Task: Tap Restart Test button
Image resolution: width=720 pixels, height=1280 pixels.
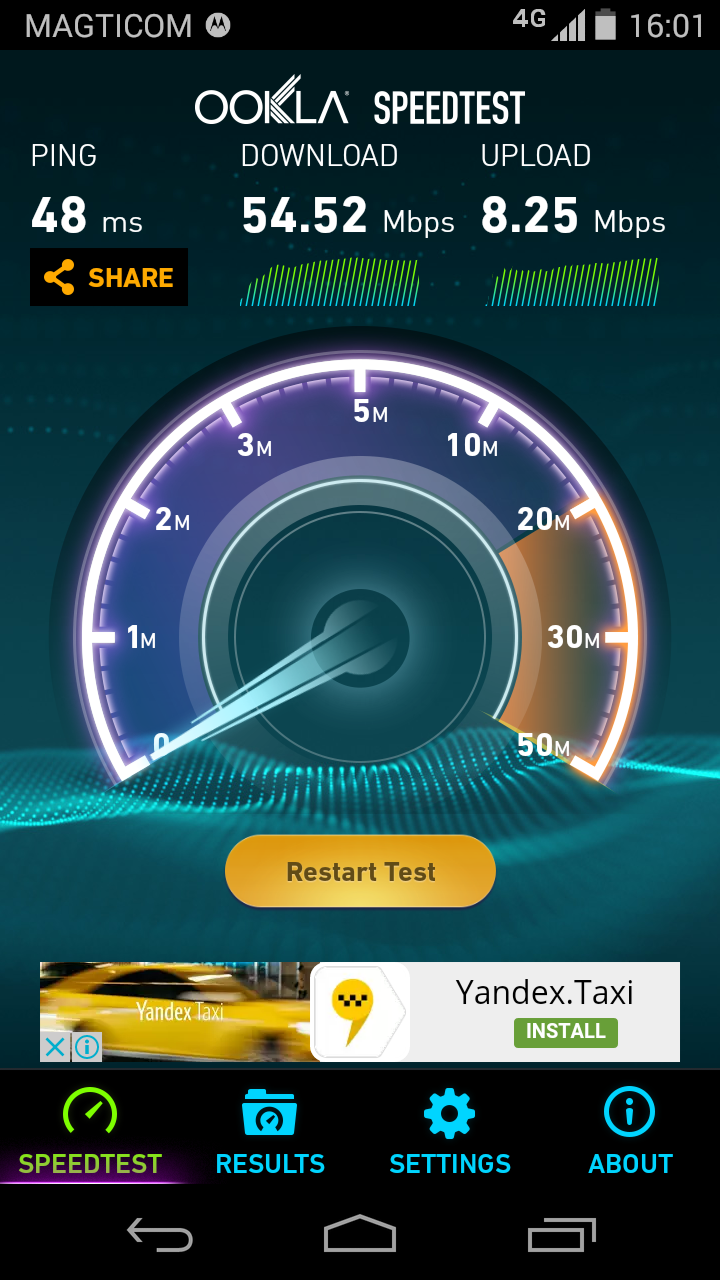Action: click(360, 872)
